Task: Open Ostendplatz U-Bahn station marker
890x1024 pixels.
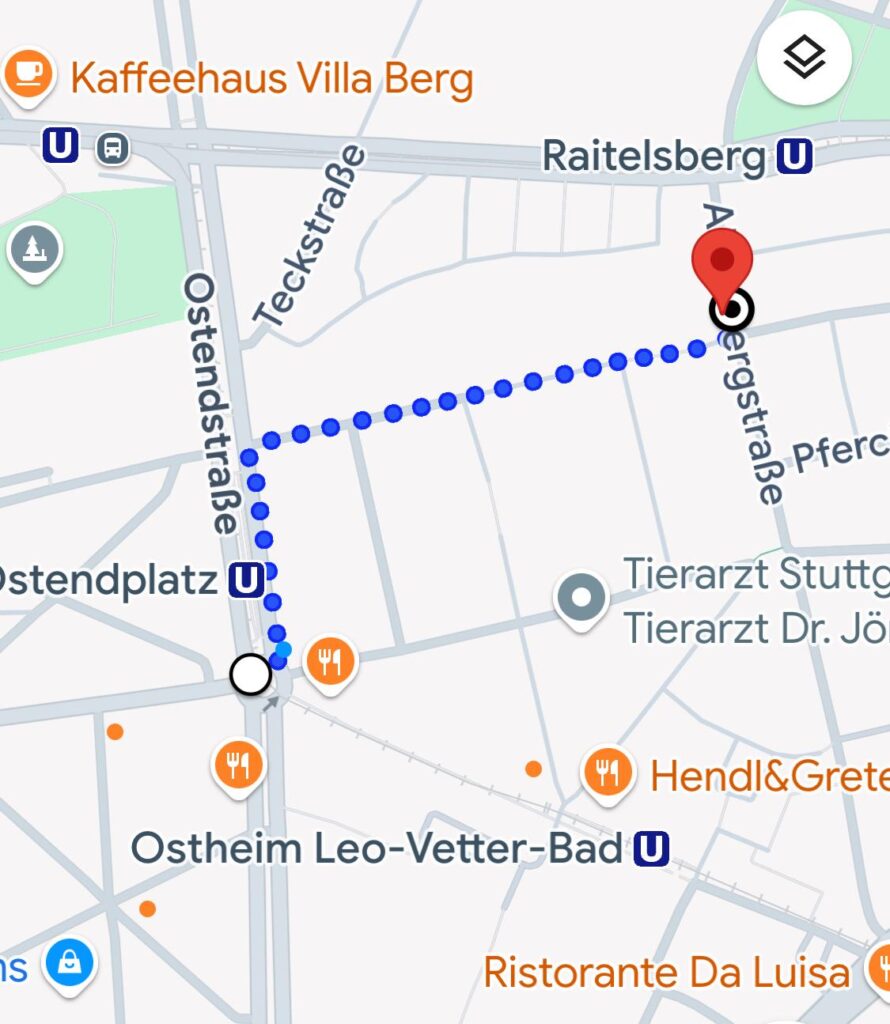Action: [246, 579]
